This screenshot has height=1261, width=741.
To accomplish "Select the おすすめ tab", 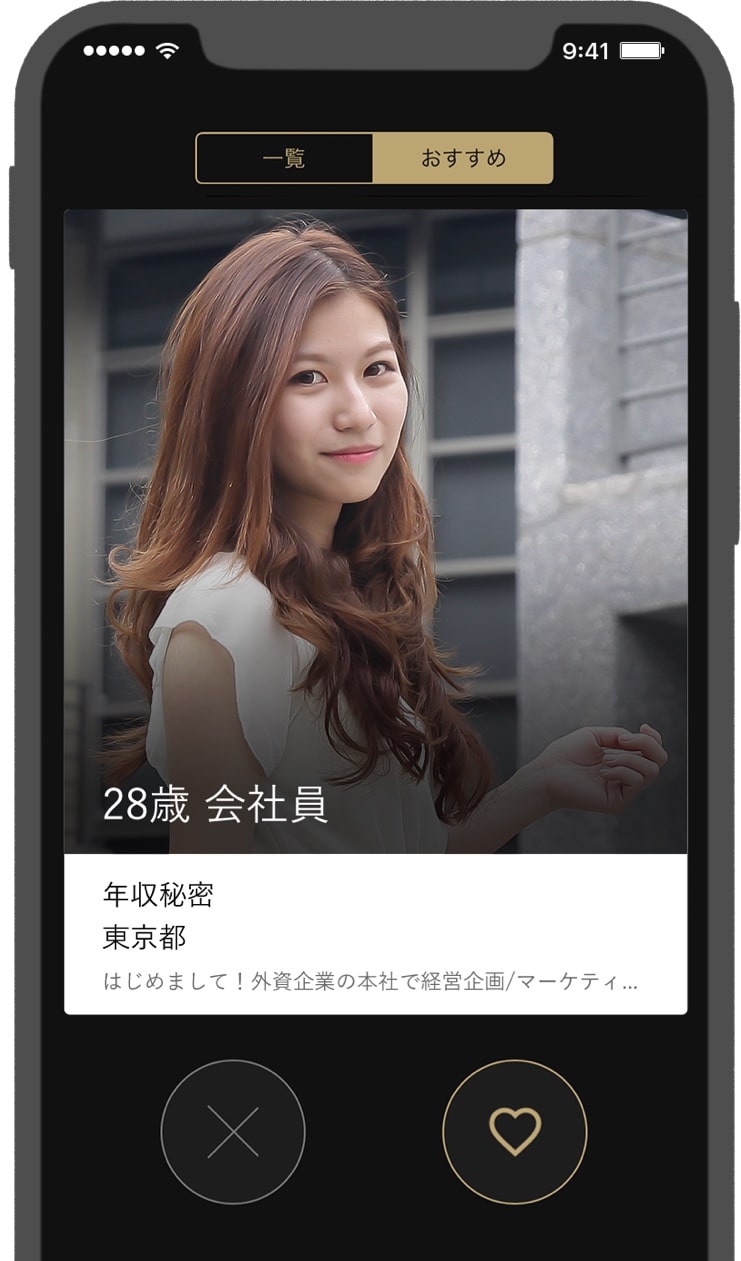I will point(463,158).
